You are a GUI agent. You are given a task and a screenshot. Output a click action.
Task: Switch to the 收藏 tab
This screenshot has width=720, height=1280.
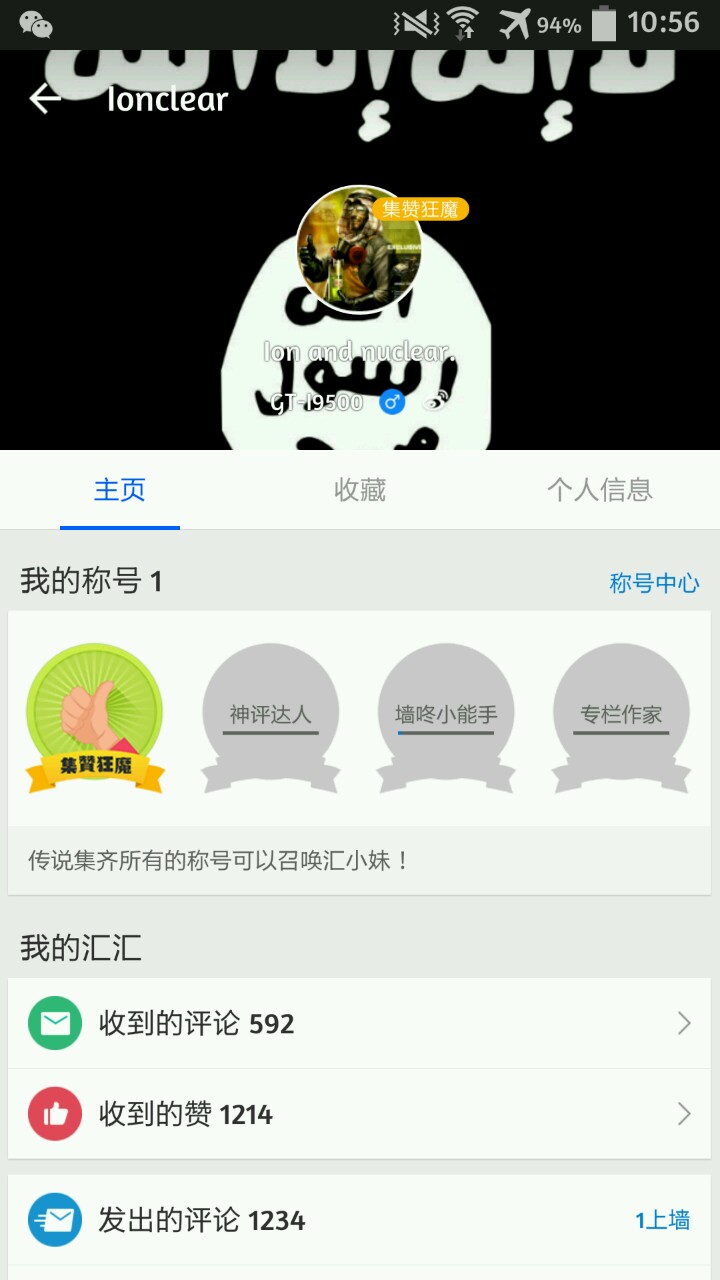[x=360, y=490]
